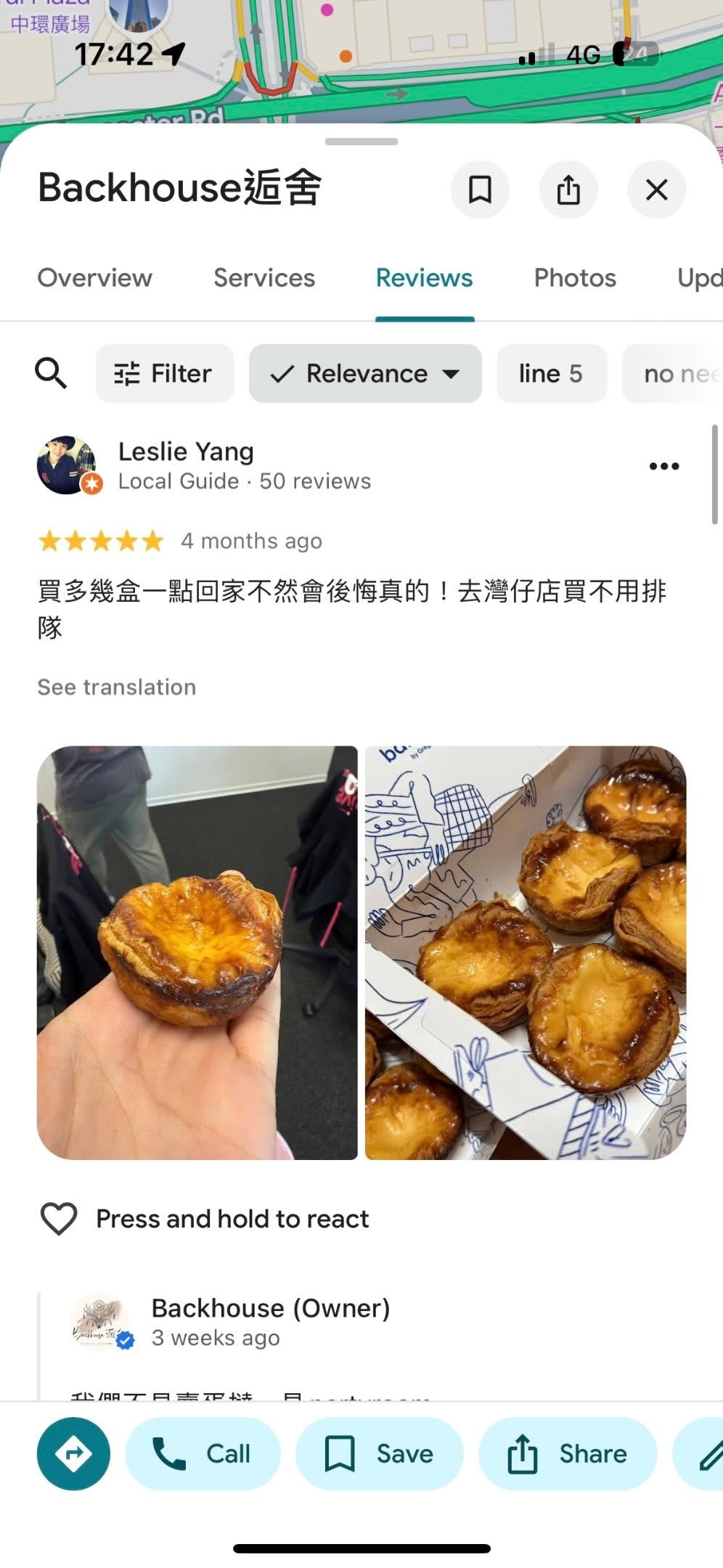The height and width of the screenshot is (1568, 723).
Task: Tap See translation under the review
Action: 117,687
